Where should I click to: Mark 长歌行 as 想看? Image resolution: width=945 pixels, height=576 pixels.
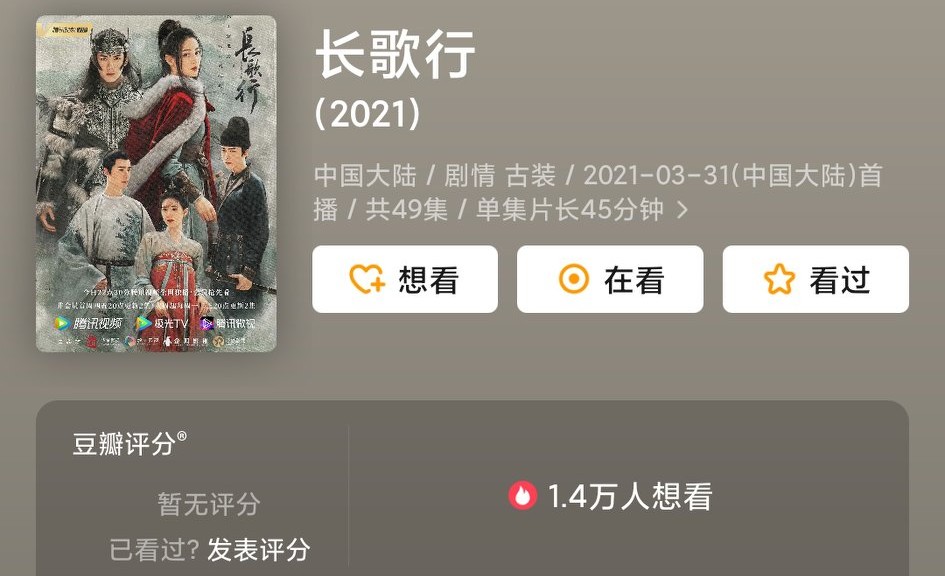coord(404,280)
